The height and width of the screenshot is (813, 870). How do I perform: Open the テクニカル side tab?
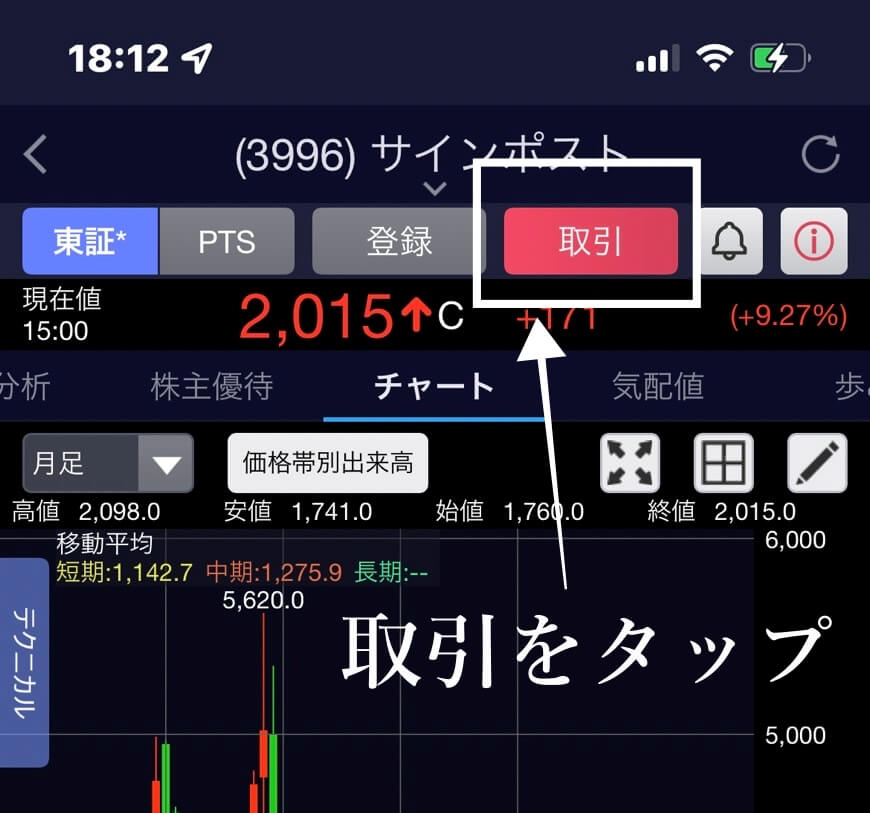coord(24,663)
